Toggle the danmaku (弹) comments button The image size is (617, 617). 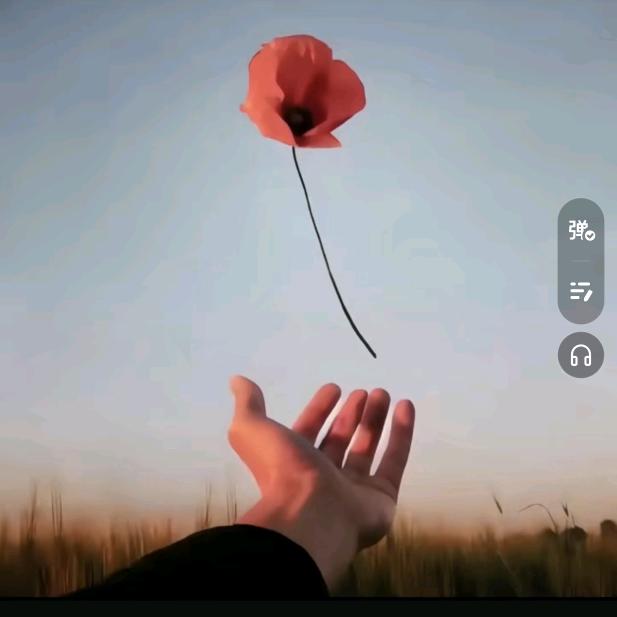581,230
